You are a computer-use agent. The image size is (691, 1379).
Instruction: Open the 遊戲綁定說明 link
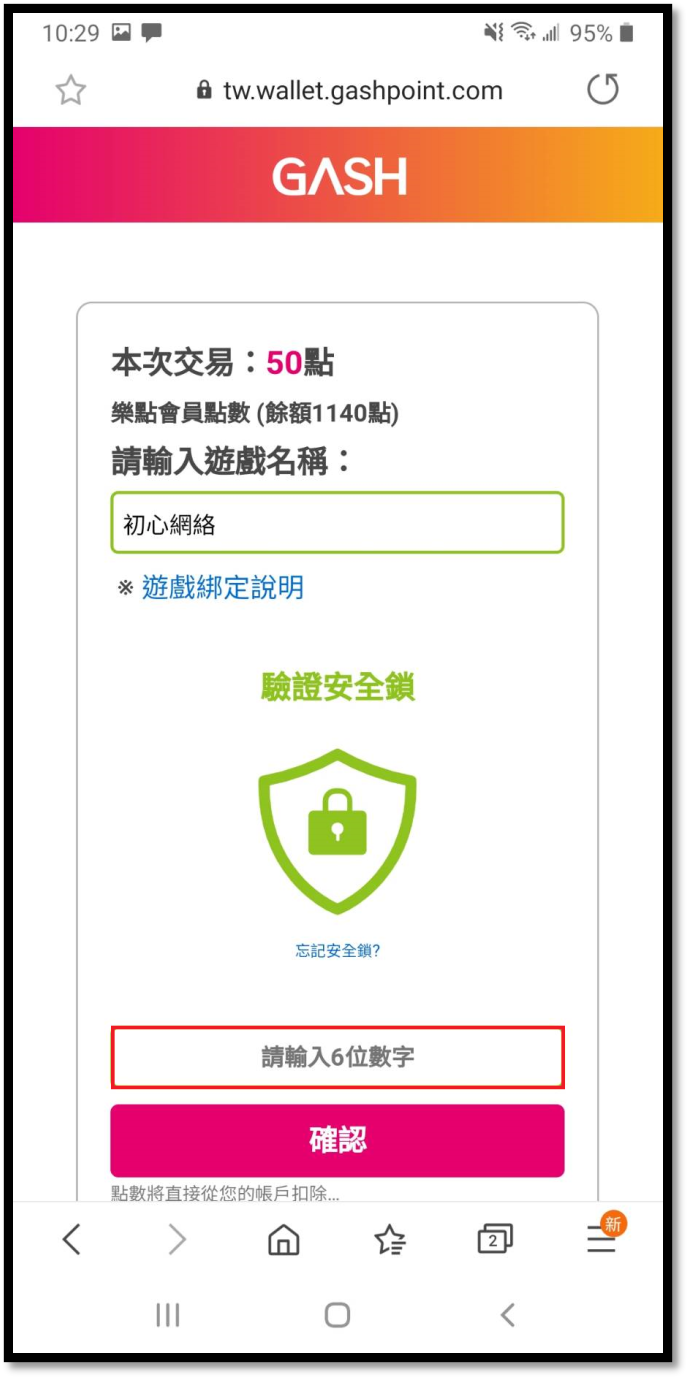tap(222, 587)
